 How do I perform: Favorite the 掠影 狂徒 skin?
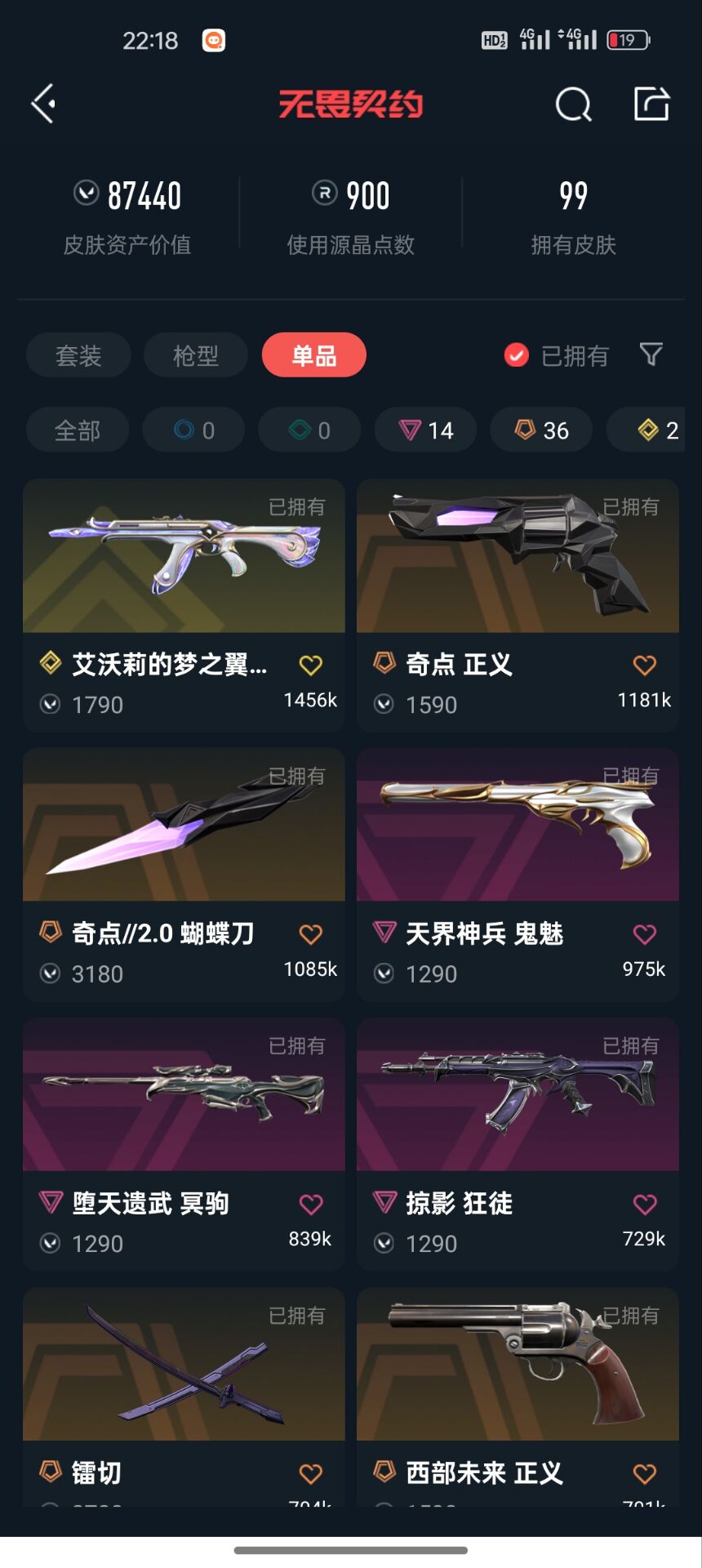(645, 1204)
